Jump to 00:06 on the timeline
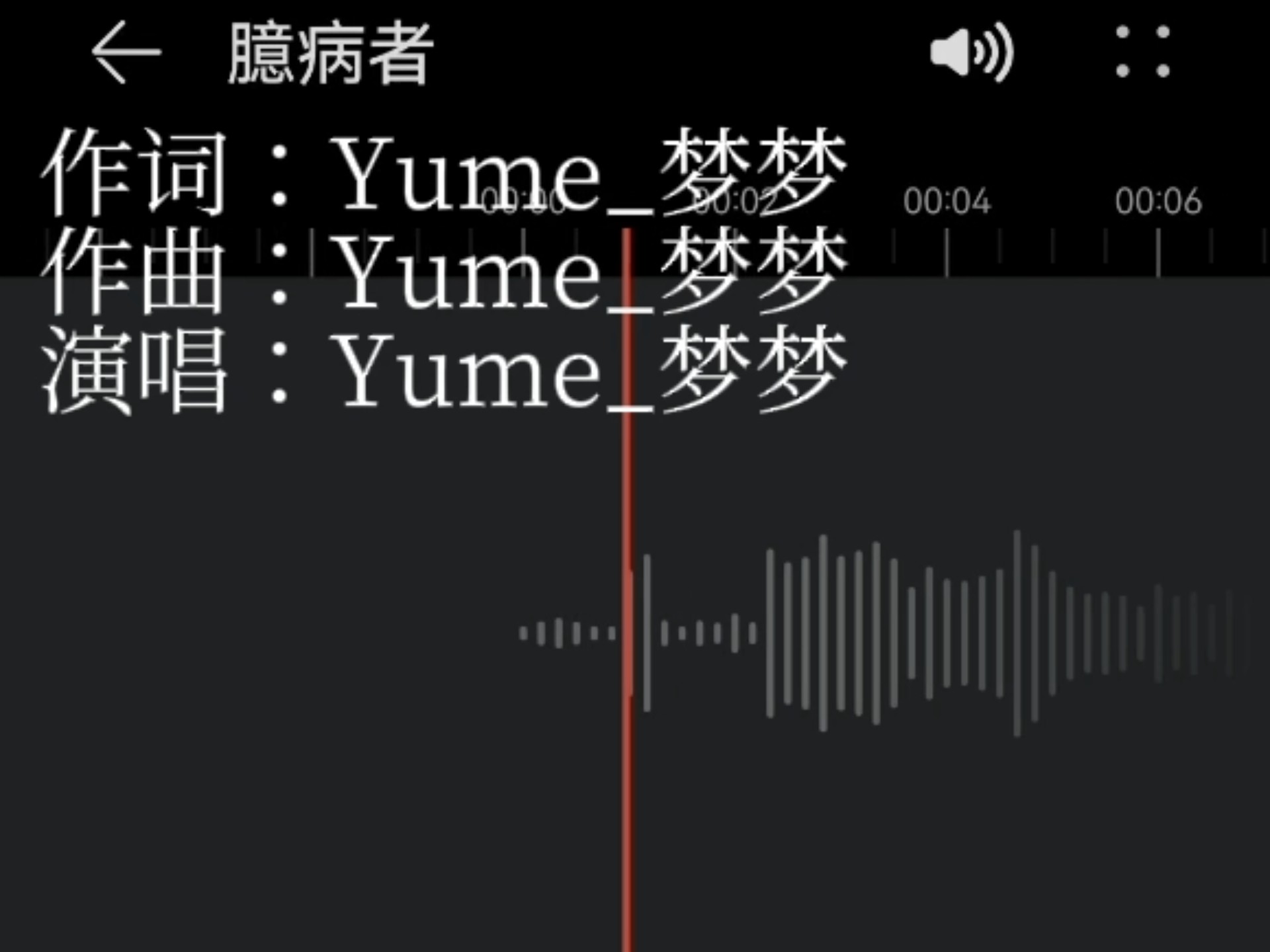The height and width of the screenshot is (952, 1270). point(1158,202)
